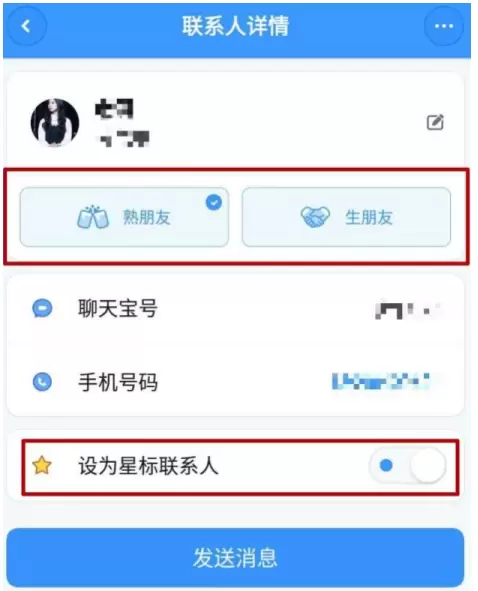This screenshot has height=591, width=478.
Task: Toggle 设为星标联系人 switch
Action: pos(408,465)
